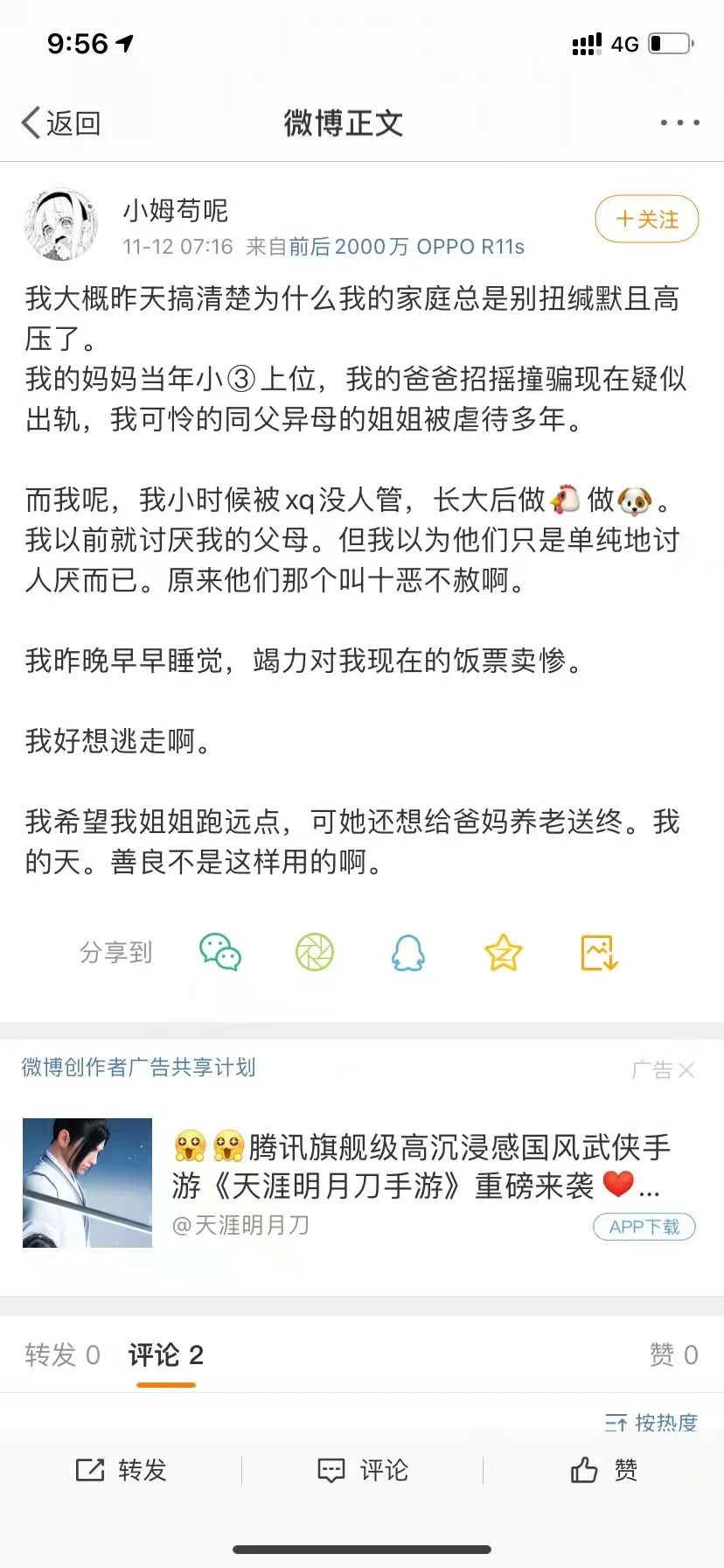The image size is (724, 1568).
Task: Follow the author with +关注
Action: coord(646,220)
